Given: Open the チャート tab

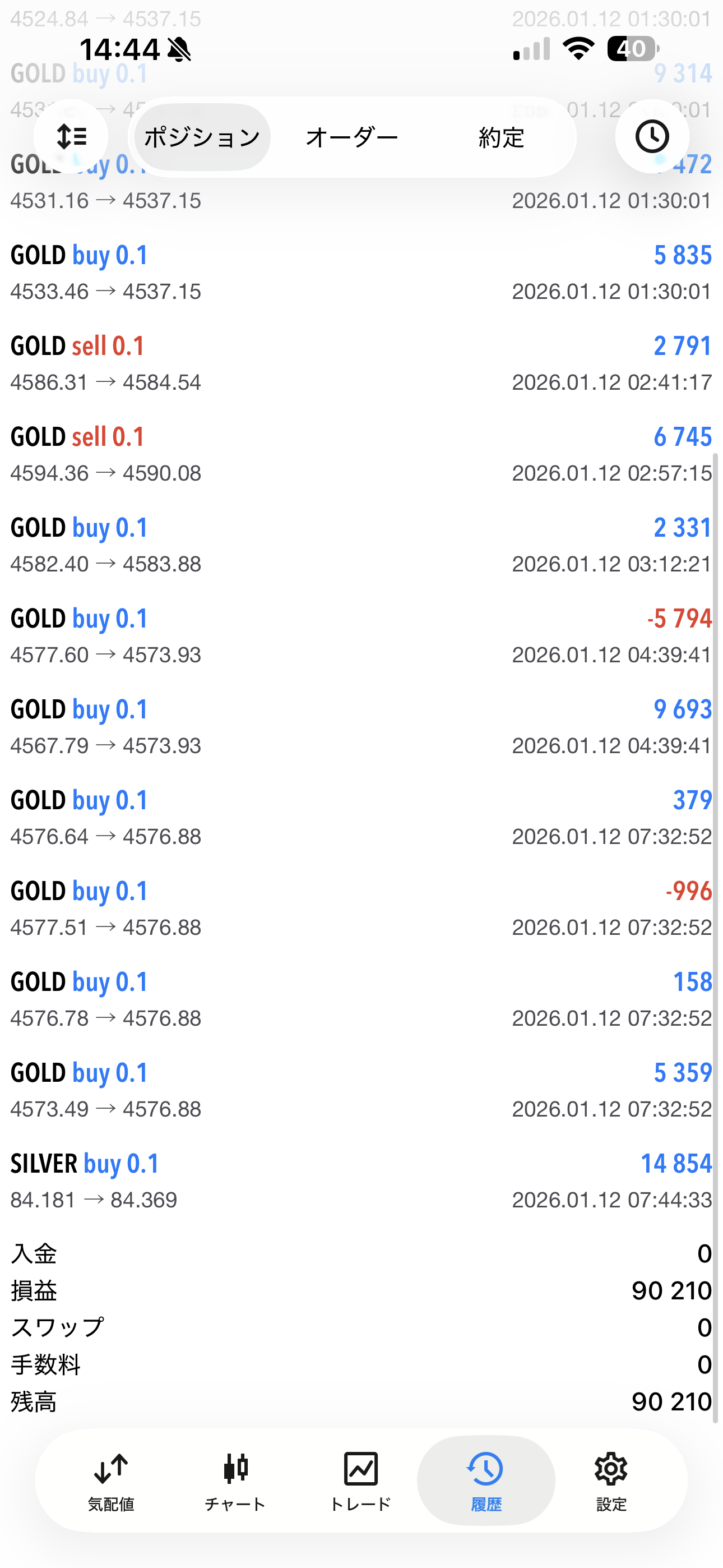Looking at the screenshot, I should click(x=235, y=1481).
